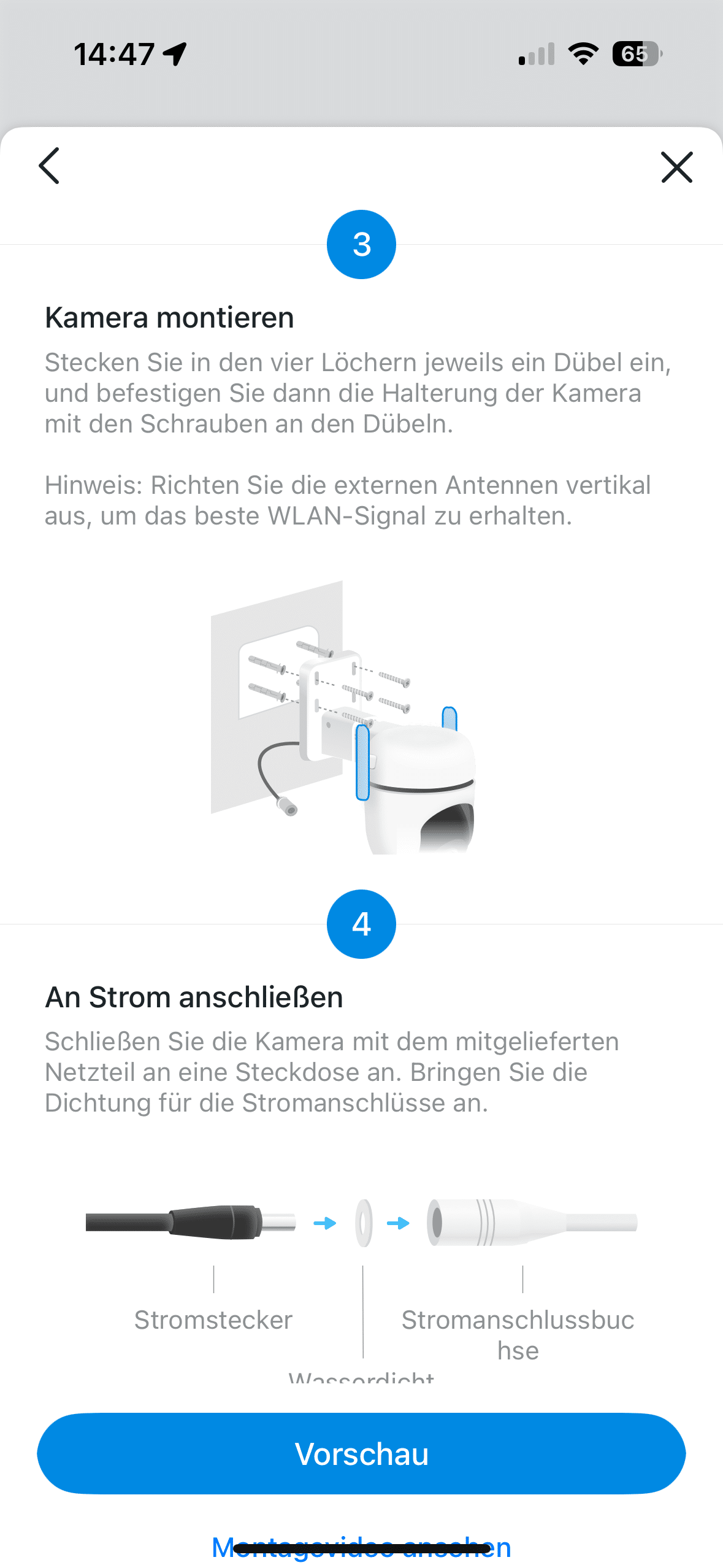723x1568 pixels.
Task: Tap the Vorschau button
Action: point(361,1453)
